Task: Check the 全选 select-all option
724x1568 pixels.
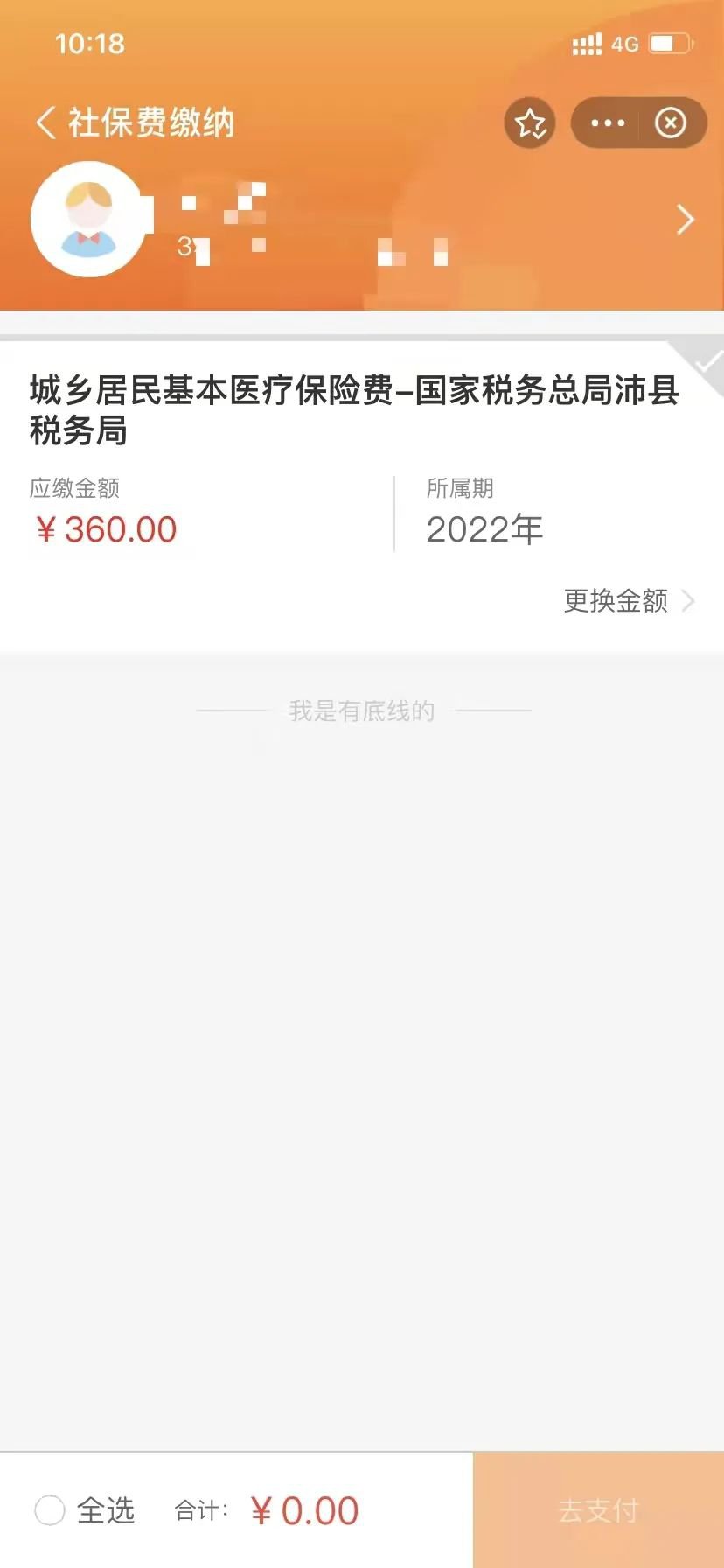Action: (x=50, y=1509)
